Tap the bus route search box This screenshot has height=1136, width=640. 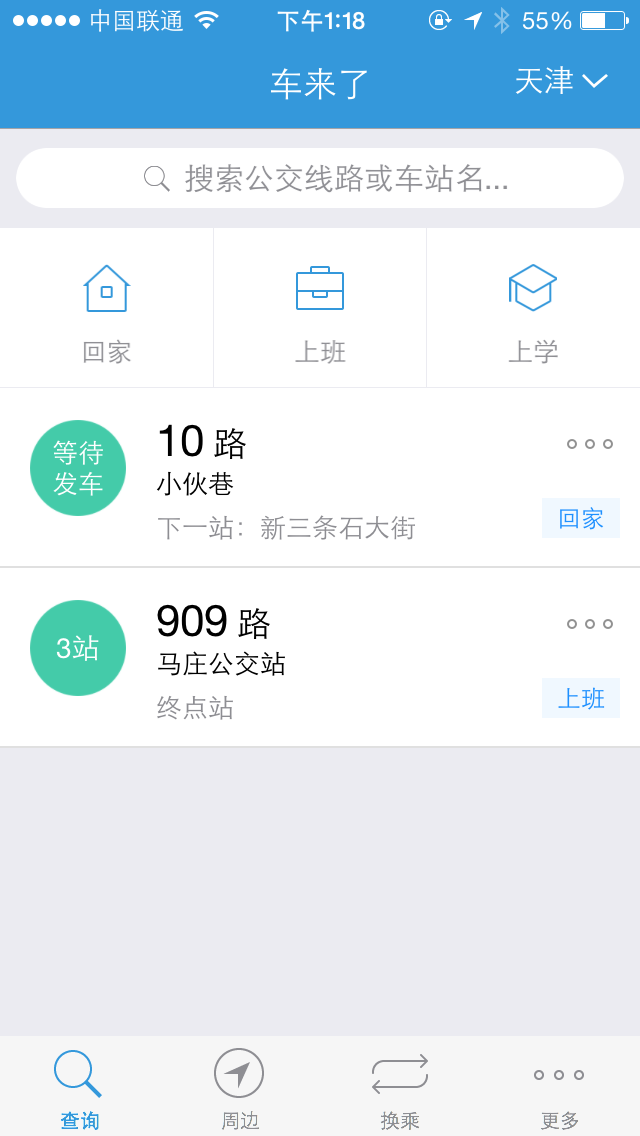(x=320, y=178)
